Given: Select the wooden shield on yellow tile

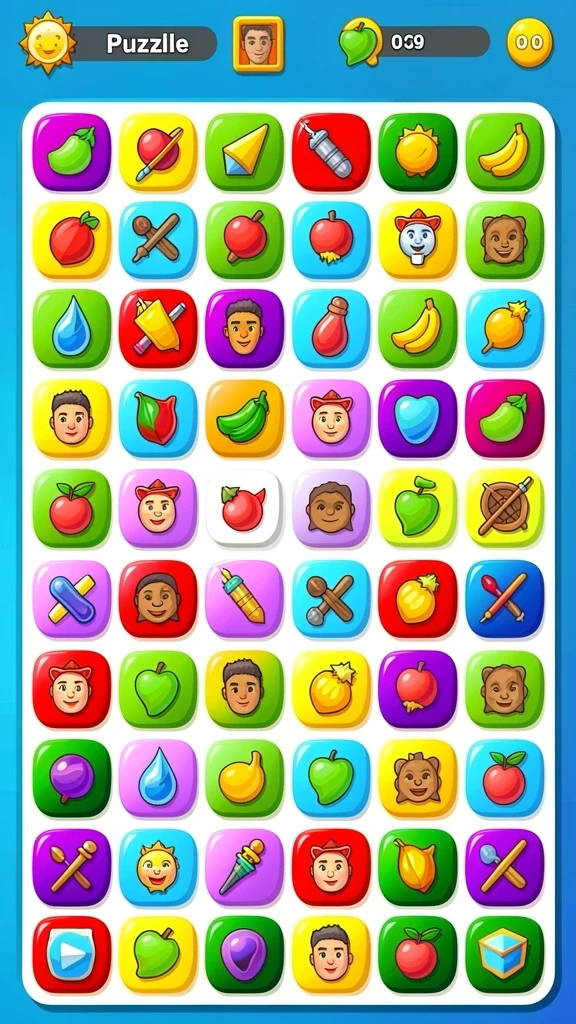Looking at the screenshot, I should tap(504, 508).
